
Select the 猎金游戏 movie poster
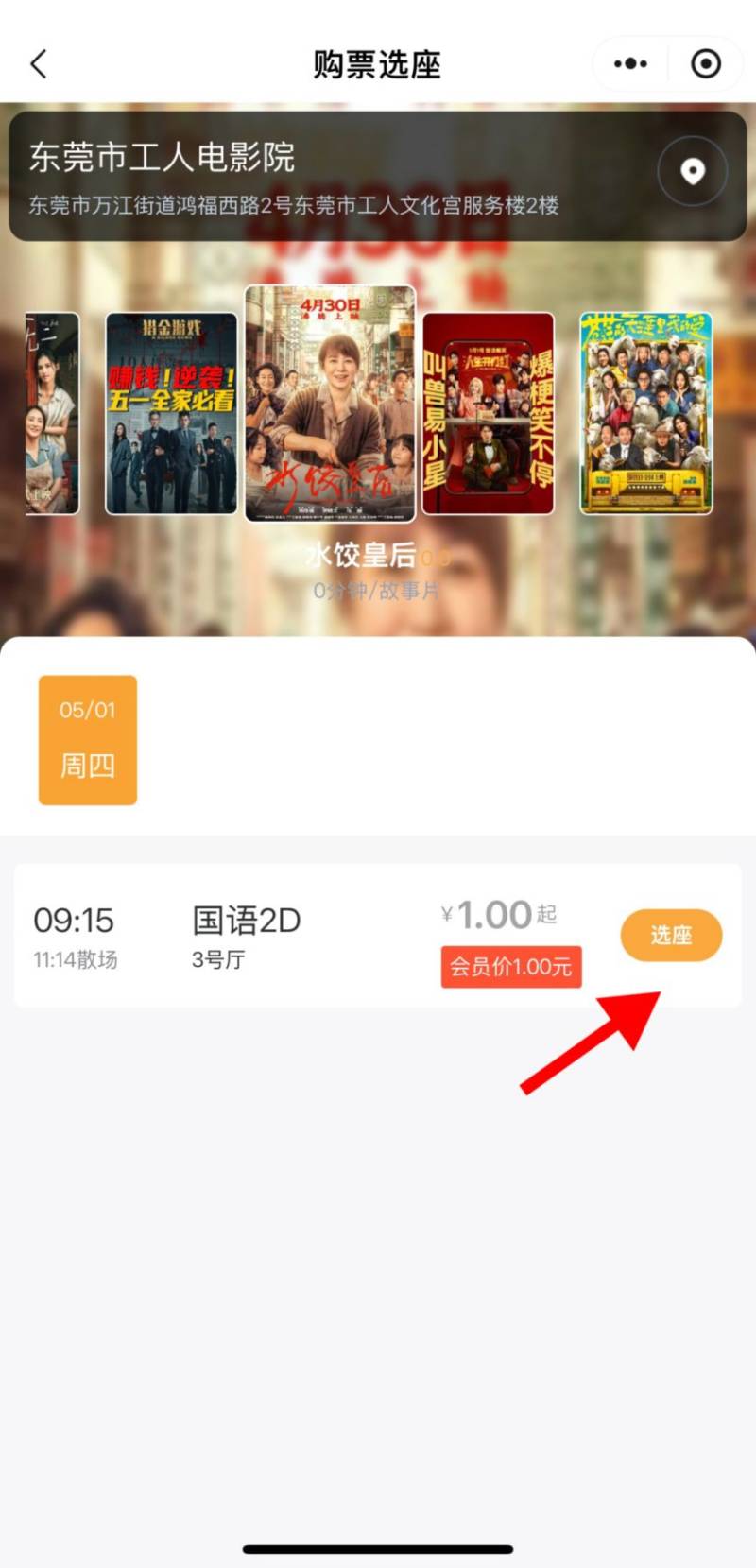(x=171, y=414)
